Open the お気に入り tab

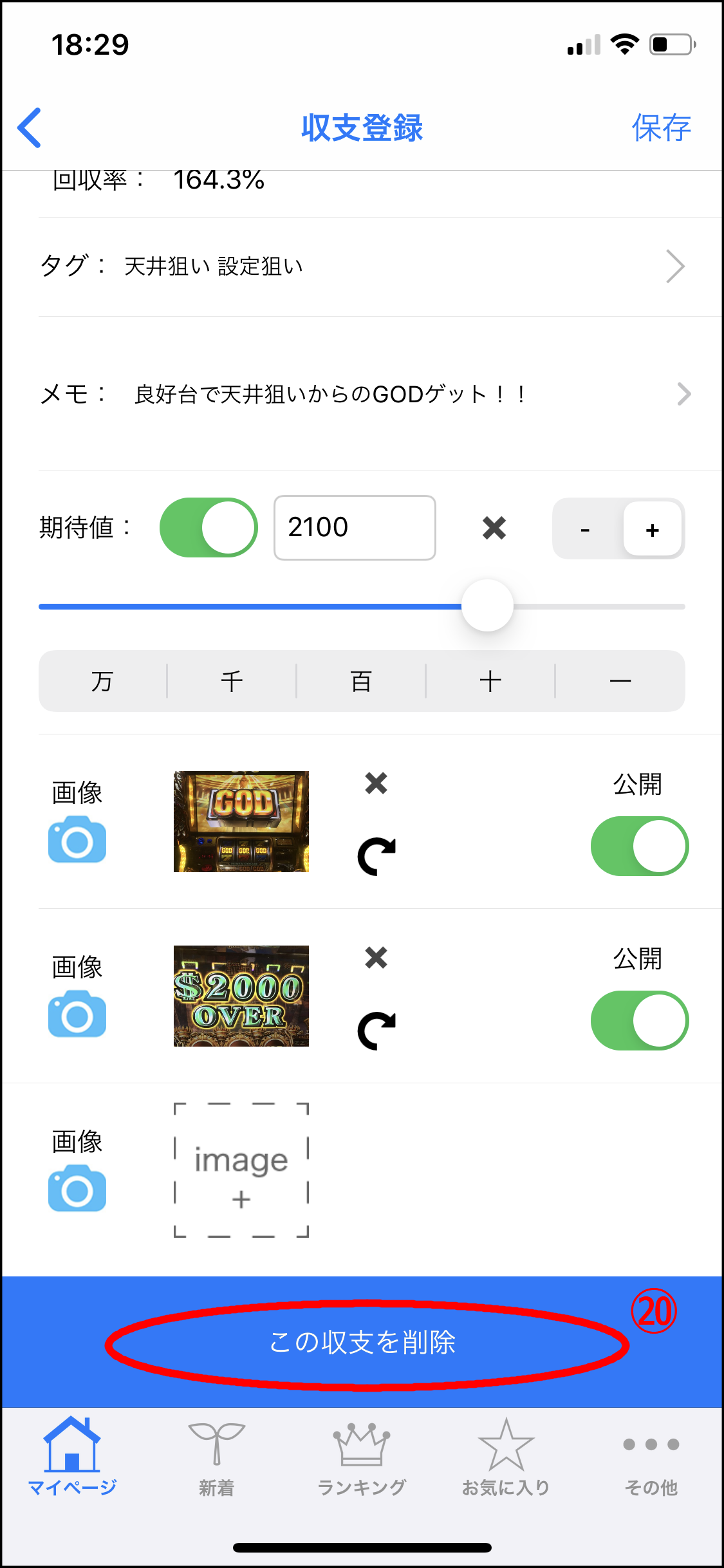coord(506,1459)
